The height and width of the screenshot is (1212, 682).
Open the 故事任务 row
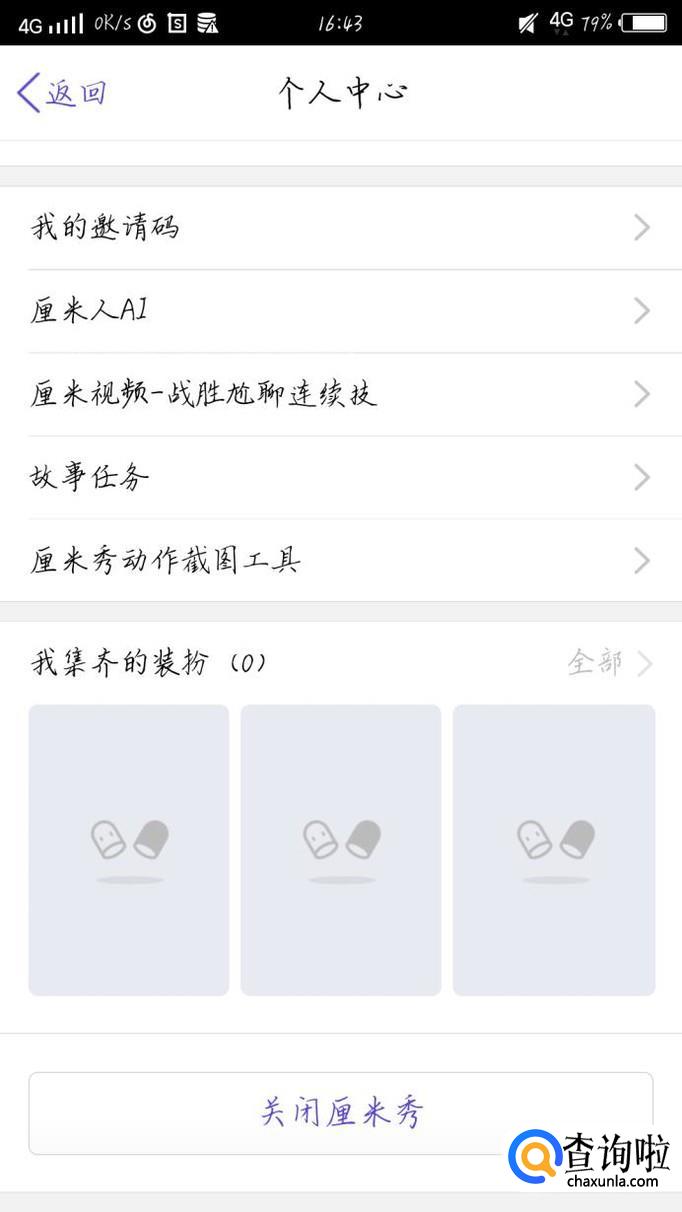tap(340, 478)
